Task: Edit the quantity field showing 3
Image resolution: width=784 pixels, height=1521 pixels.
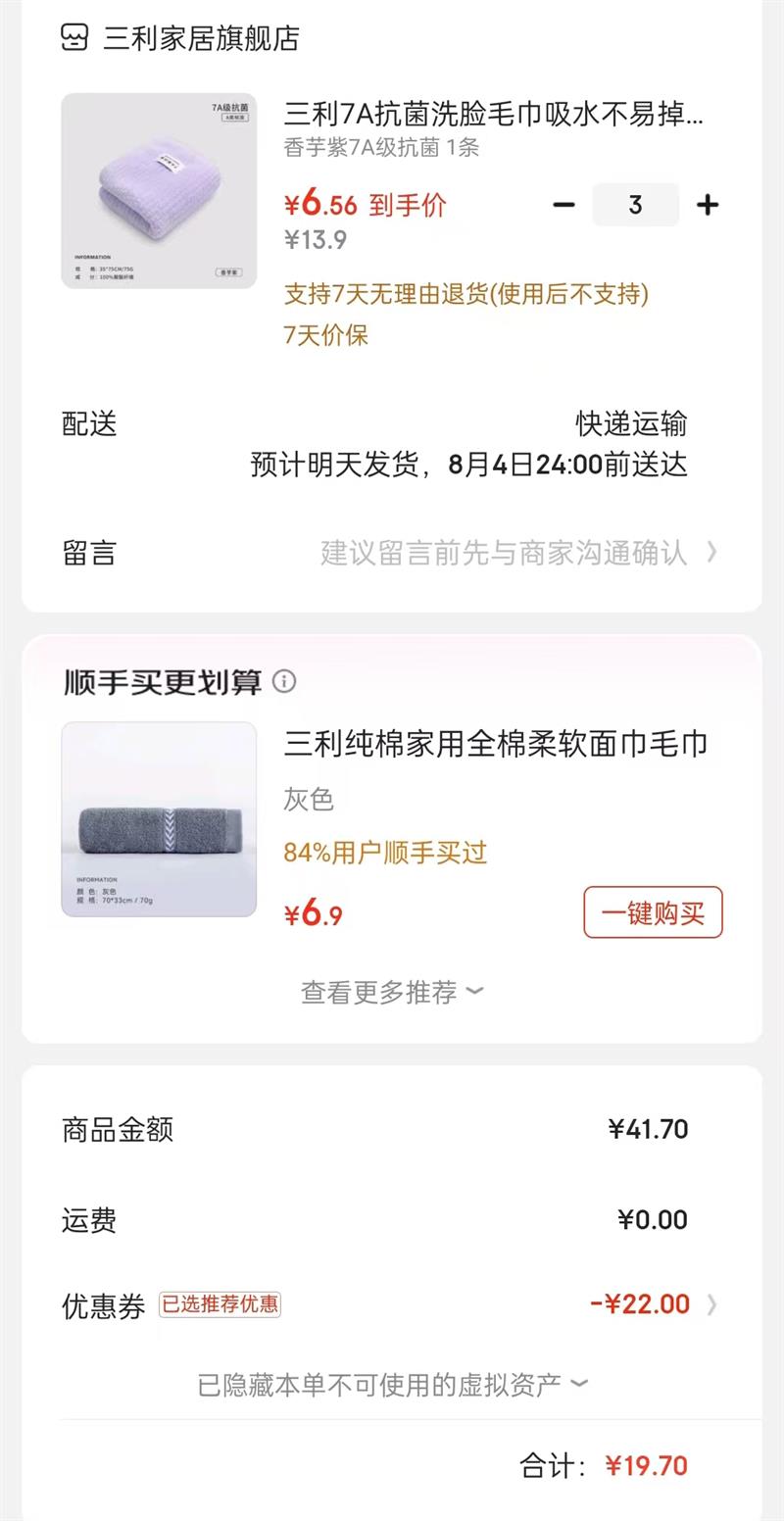Action: click(x=635, y=205)
